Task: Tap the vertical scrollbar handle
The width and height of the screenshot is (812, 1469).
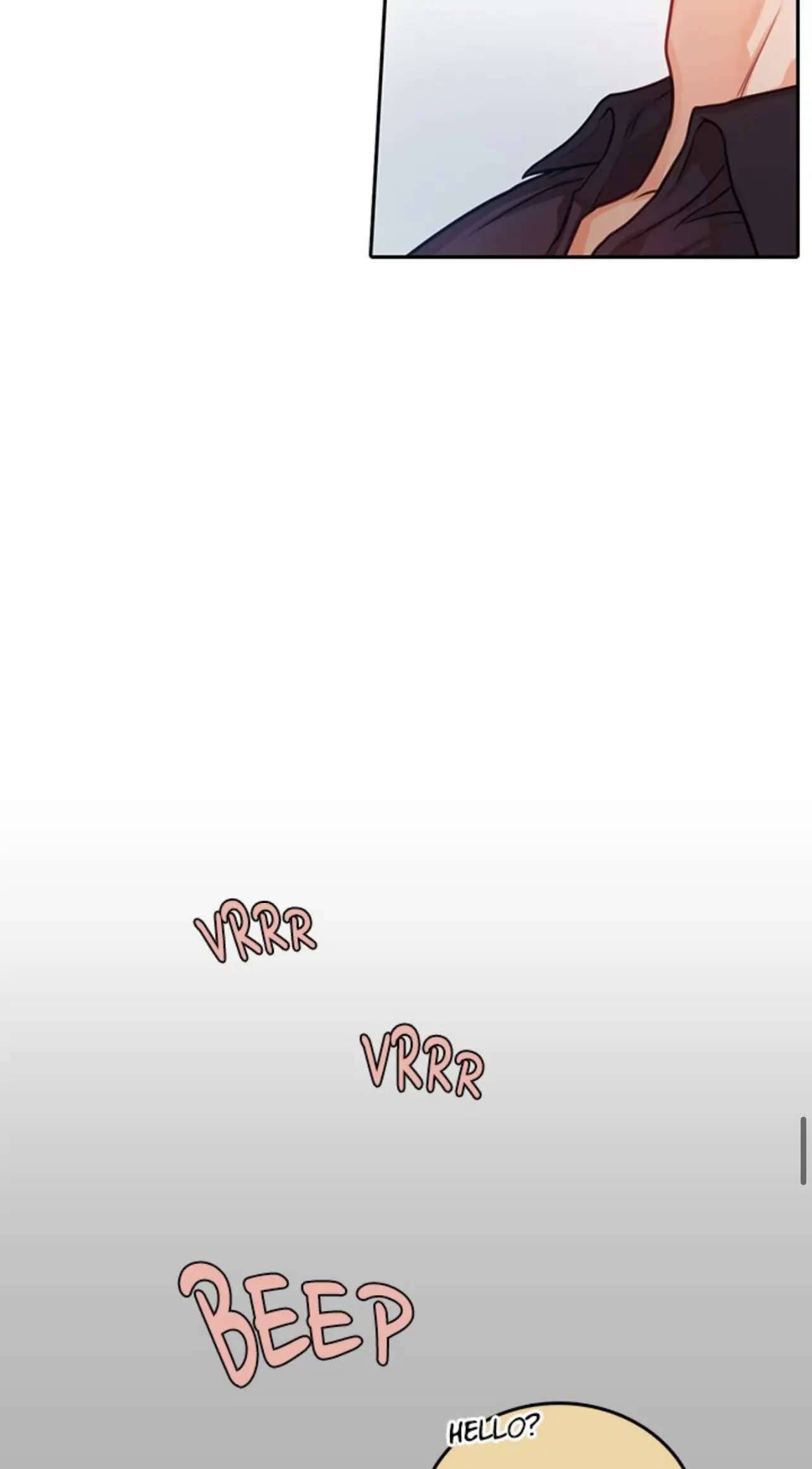Action: click(x=803, y=1150)
